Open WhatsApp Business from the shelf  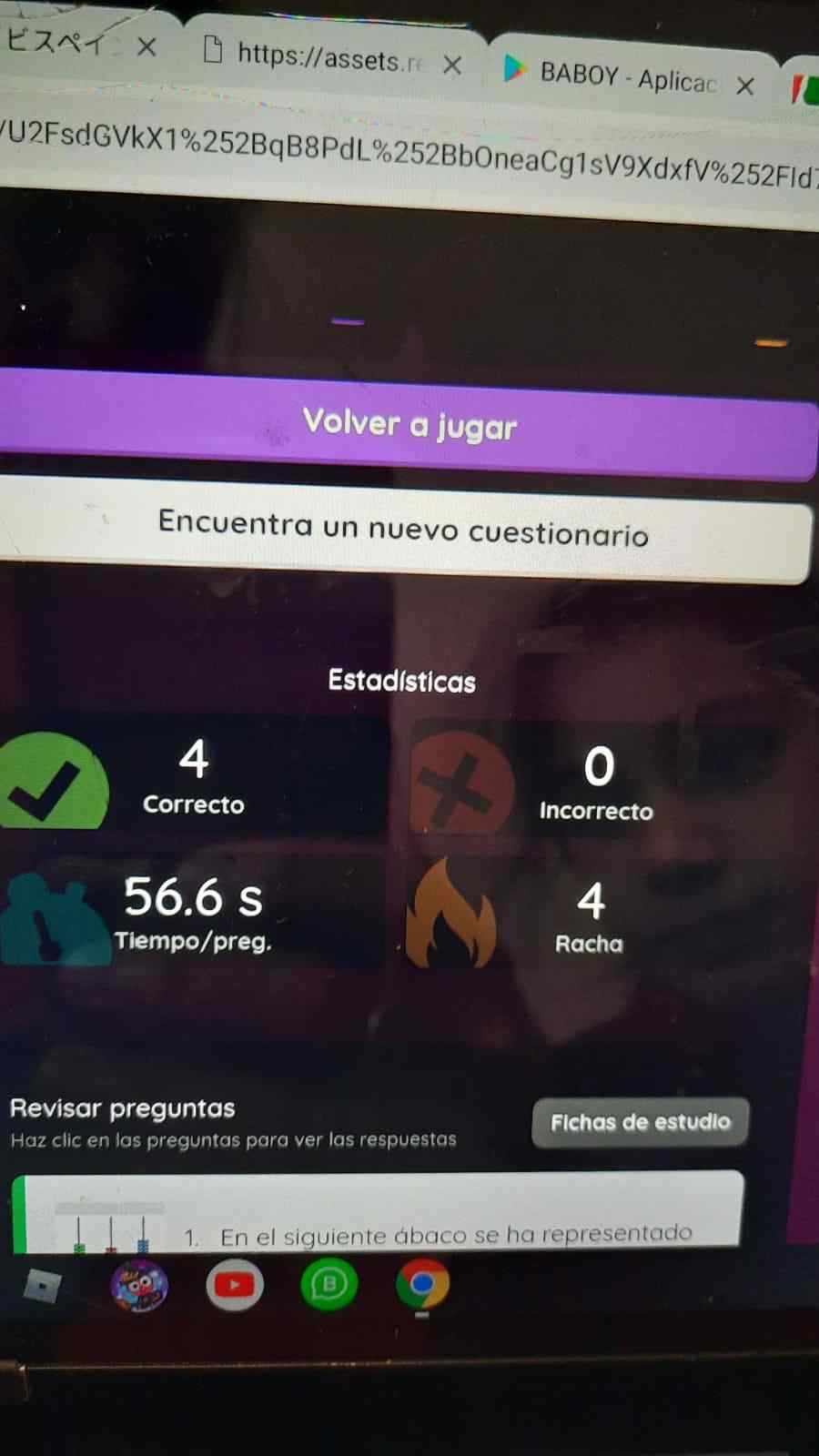click(329, 1284)
